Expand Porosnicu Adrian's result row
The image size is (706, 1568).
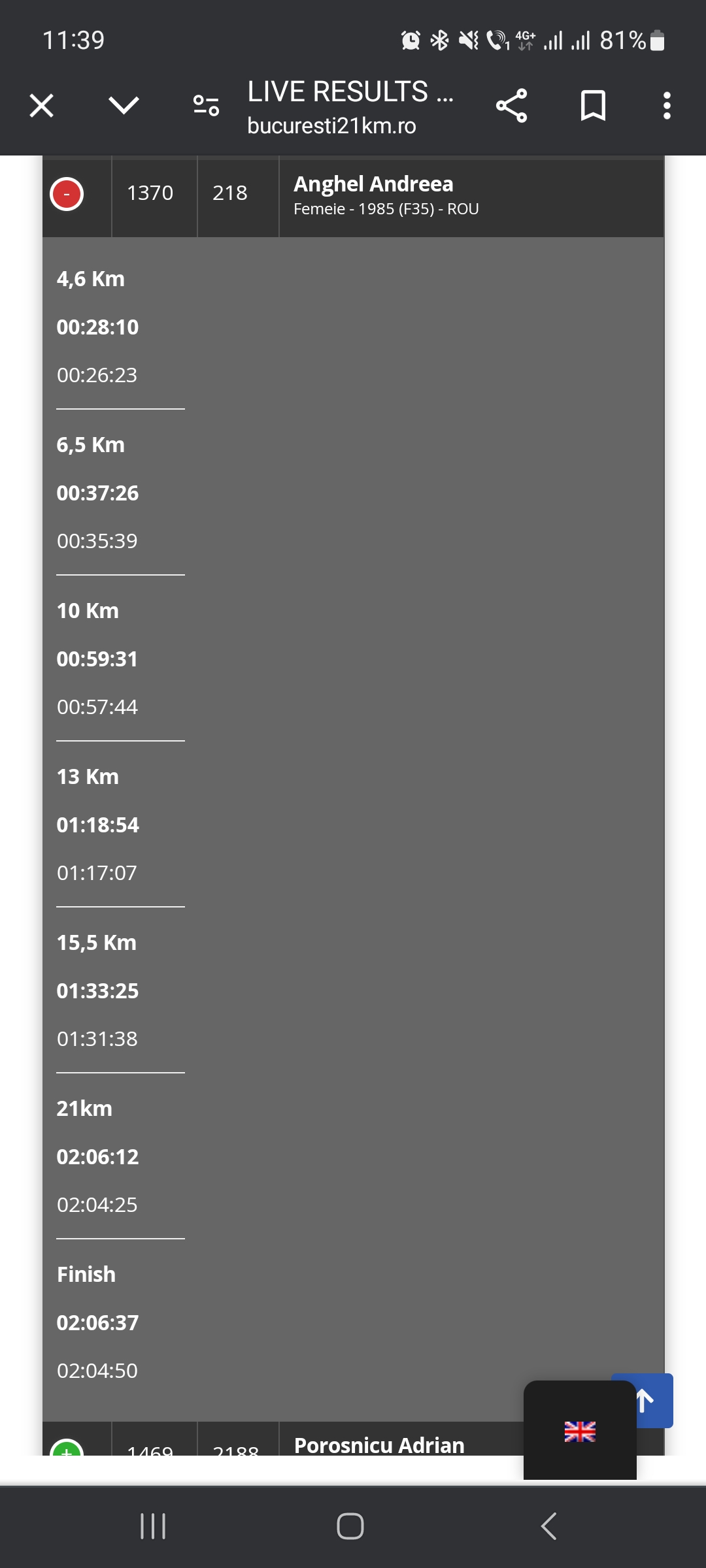click(x=67, y=1448)
